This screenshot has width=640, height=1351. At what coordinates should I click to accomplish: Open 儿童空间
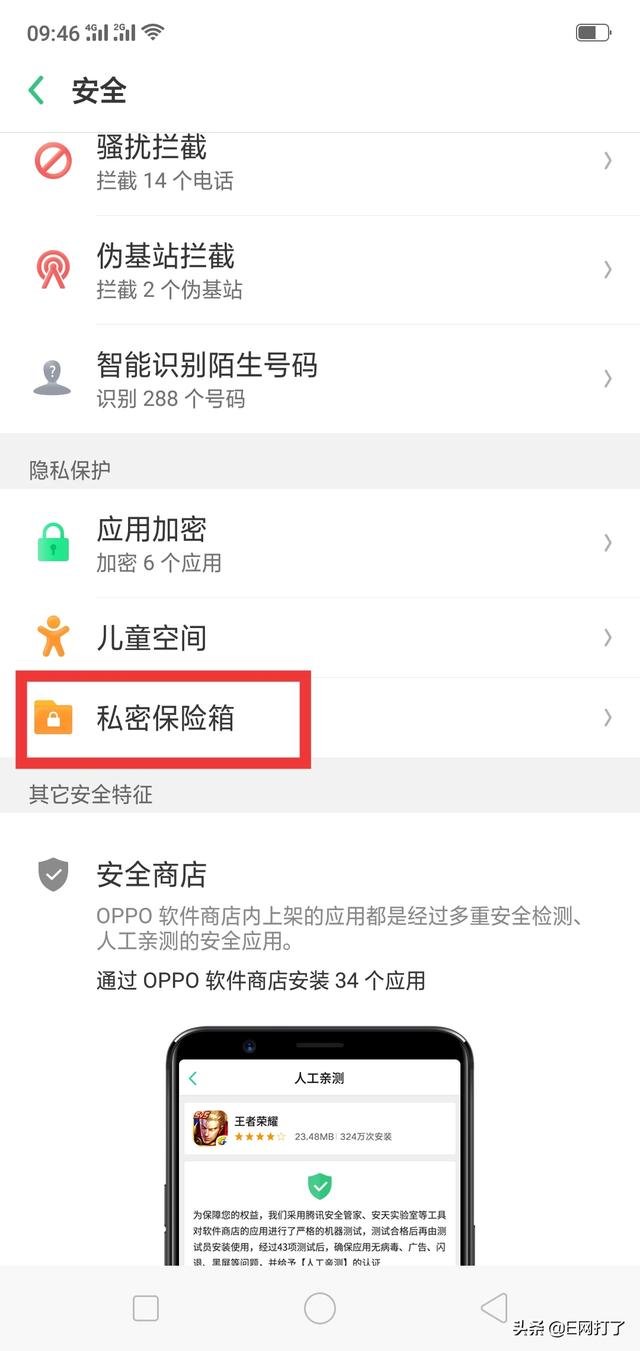click(320, 637)
